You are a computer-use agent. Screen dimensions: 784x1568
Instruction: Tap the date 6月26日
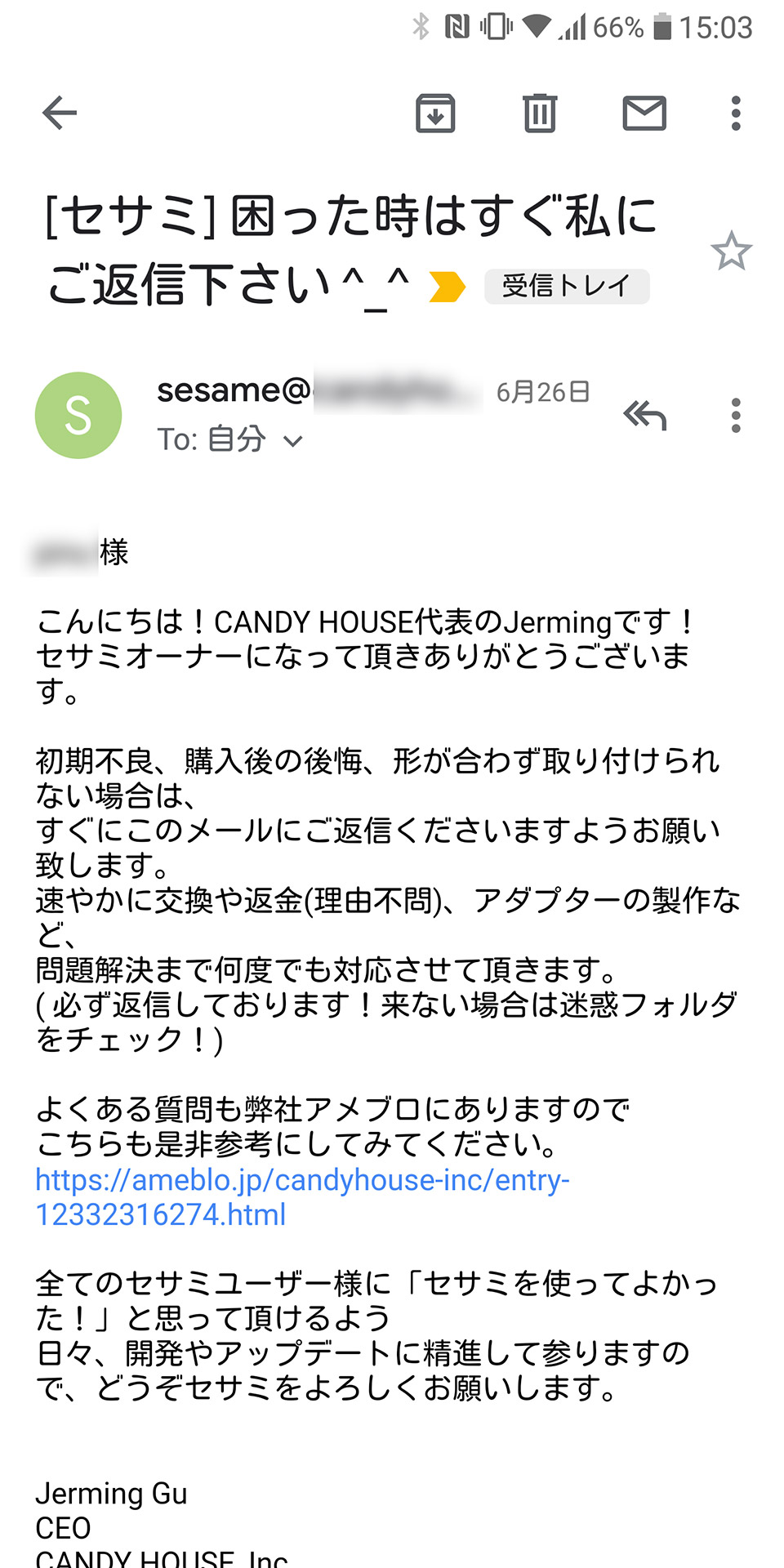click(x=542, y=390)
